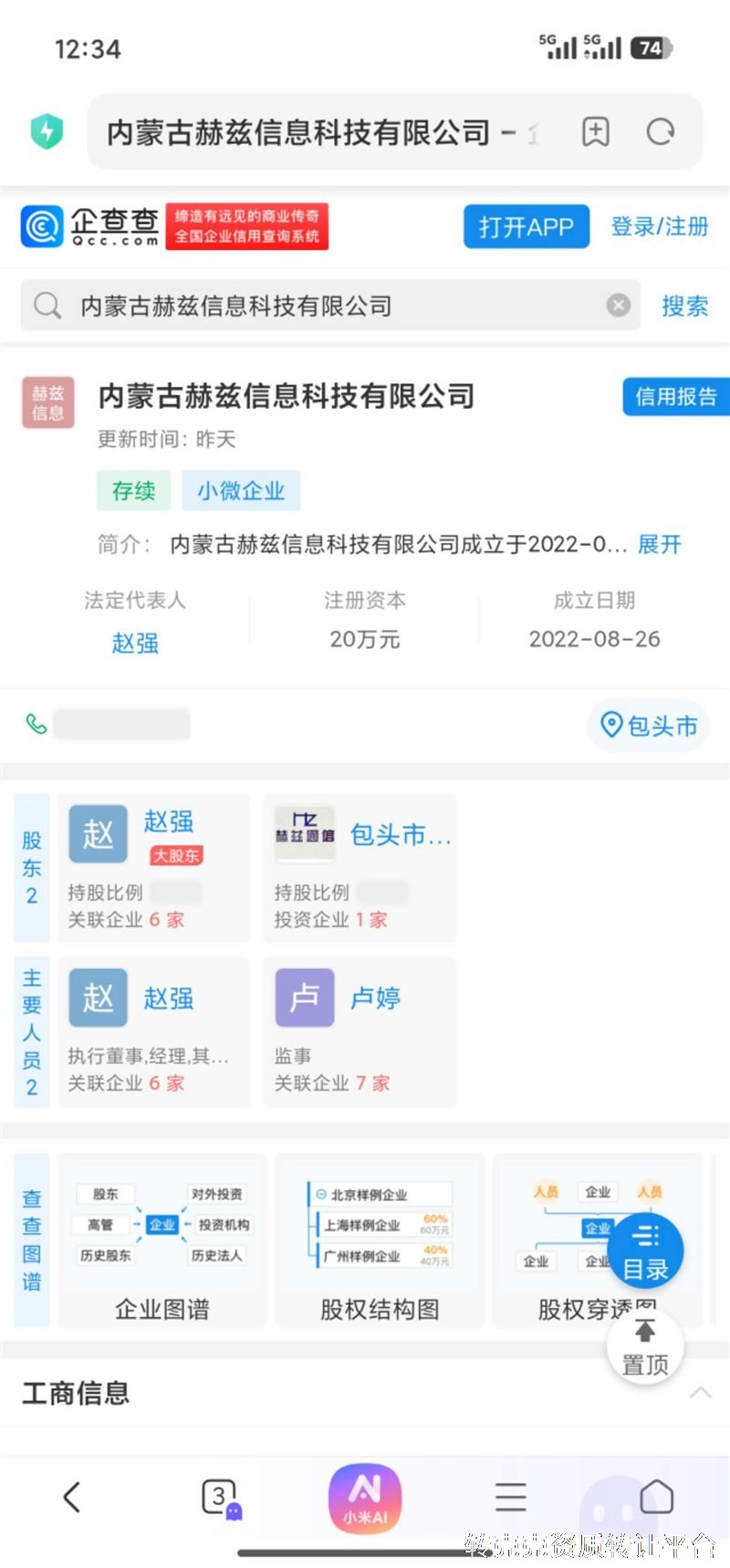Collapse the 工商信息 section chevron
Image resolution: width=730 pixels, height=1568 pixels.
click(x=701, y=1393)
